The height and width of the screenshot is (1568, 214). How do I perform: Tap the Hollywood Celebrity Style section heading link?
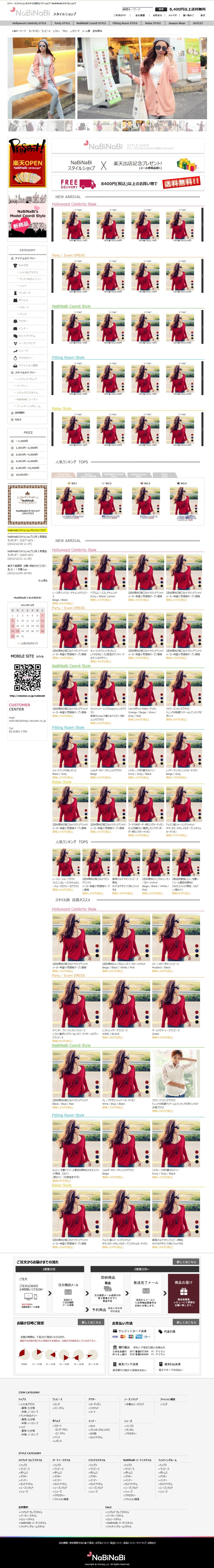pos(74,204)
